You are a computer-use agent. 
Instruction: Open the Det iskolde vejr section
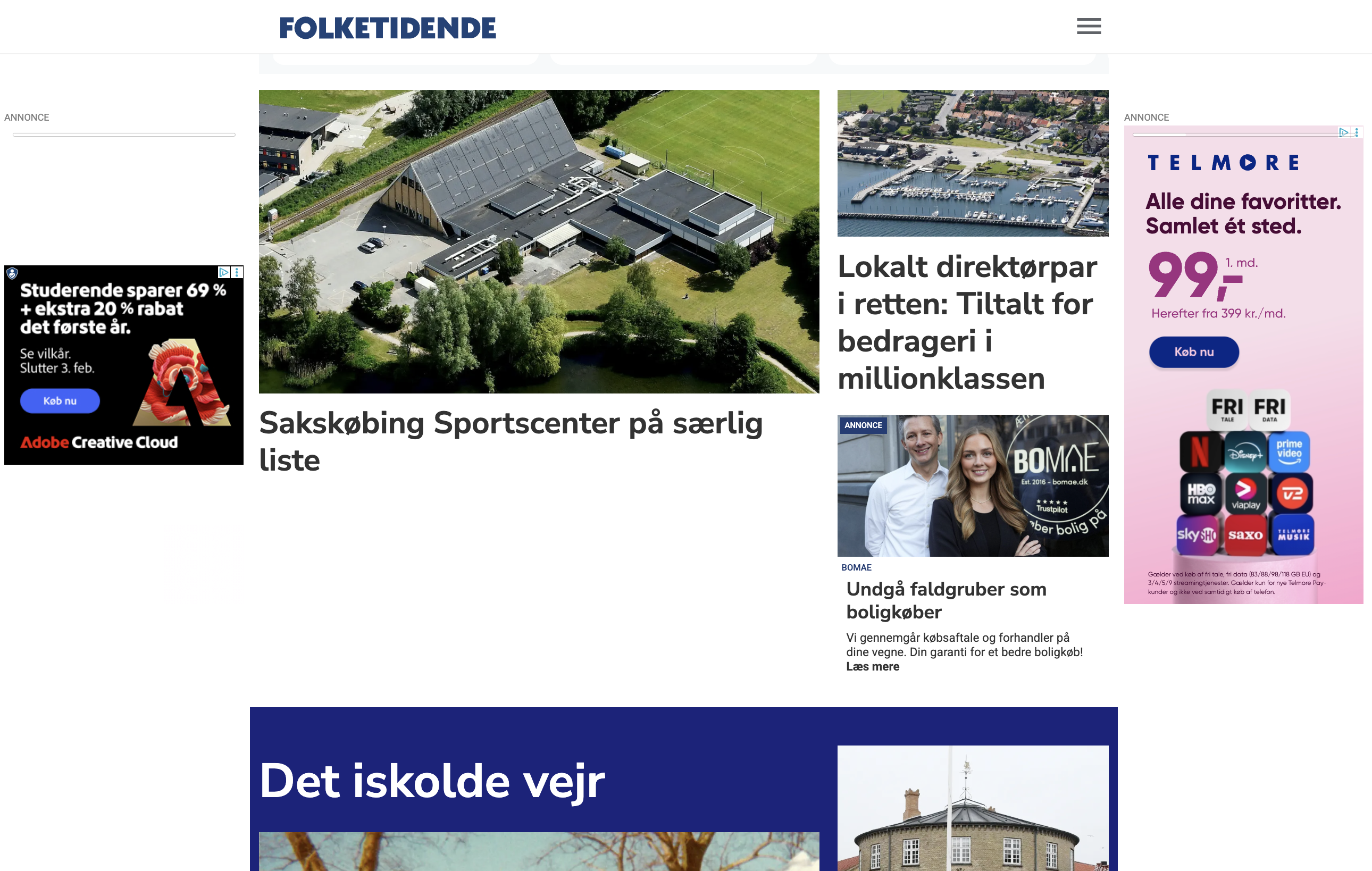tap(431, 781)
